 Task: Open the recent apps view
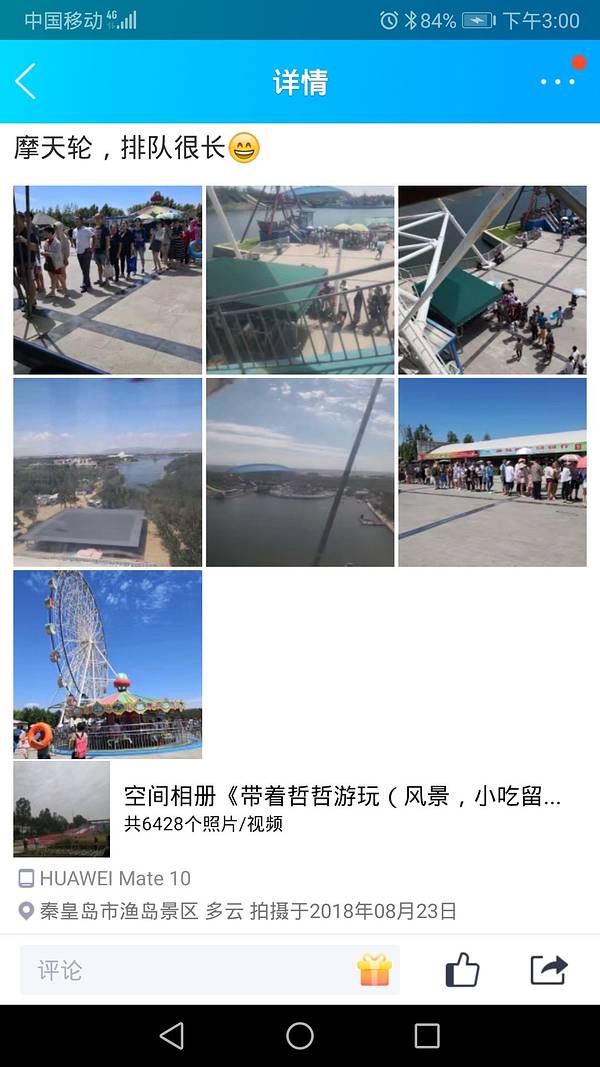tap(427, 1036)
